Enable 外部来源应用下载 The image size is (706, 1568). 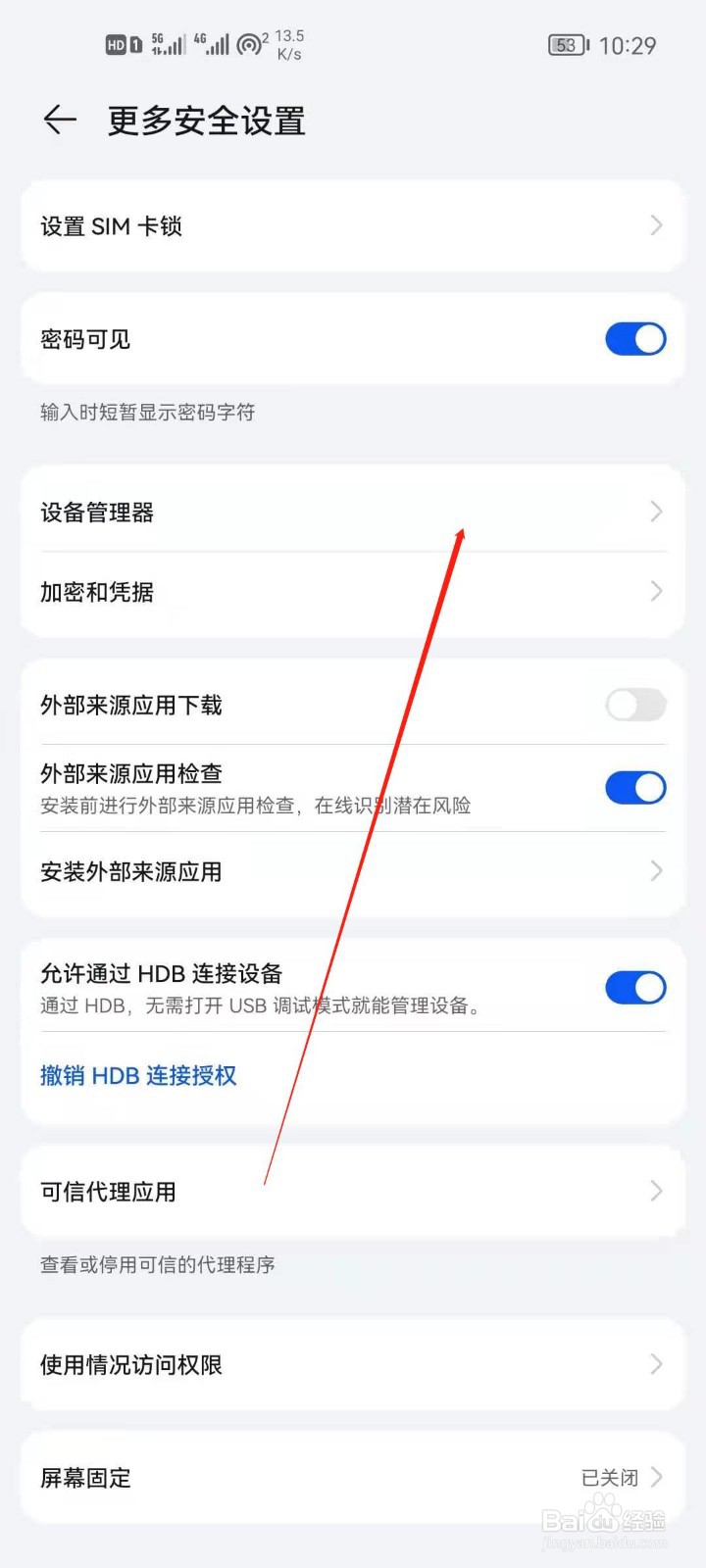(635, 705)
